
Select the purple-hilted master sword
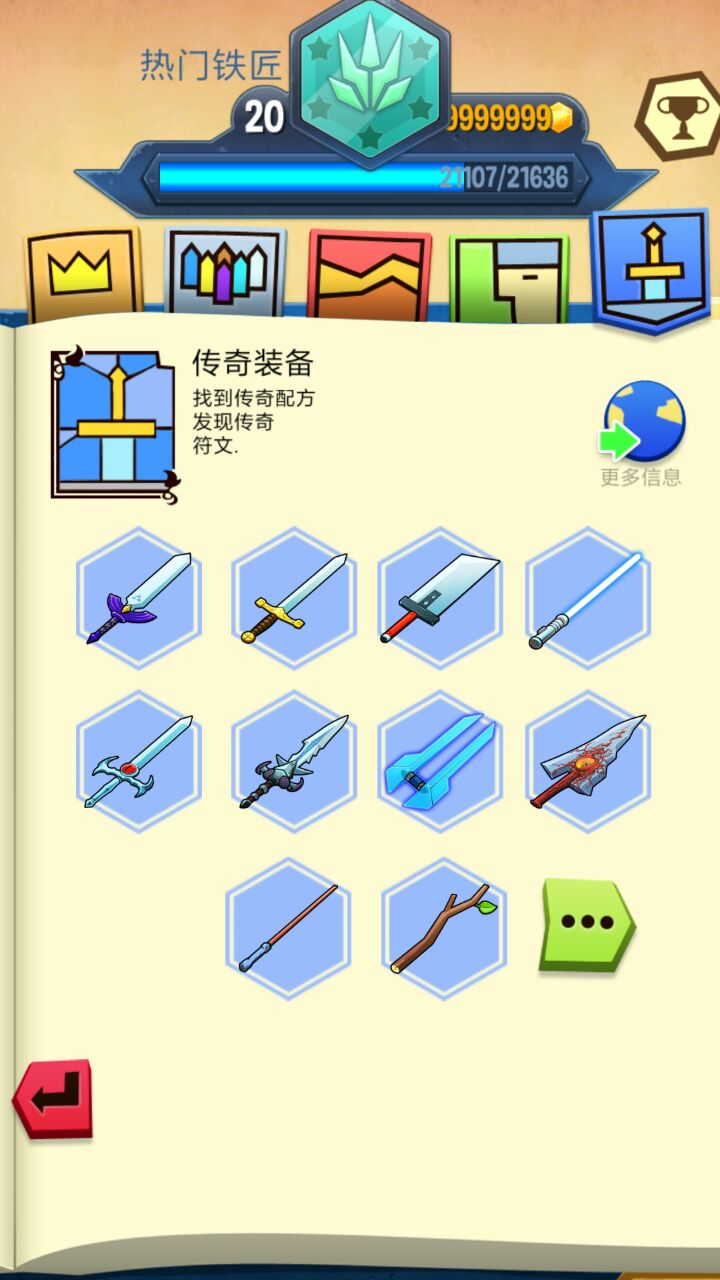click(x=139, y=598)
